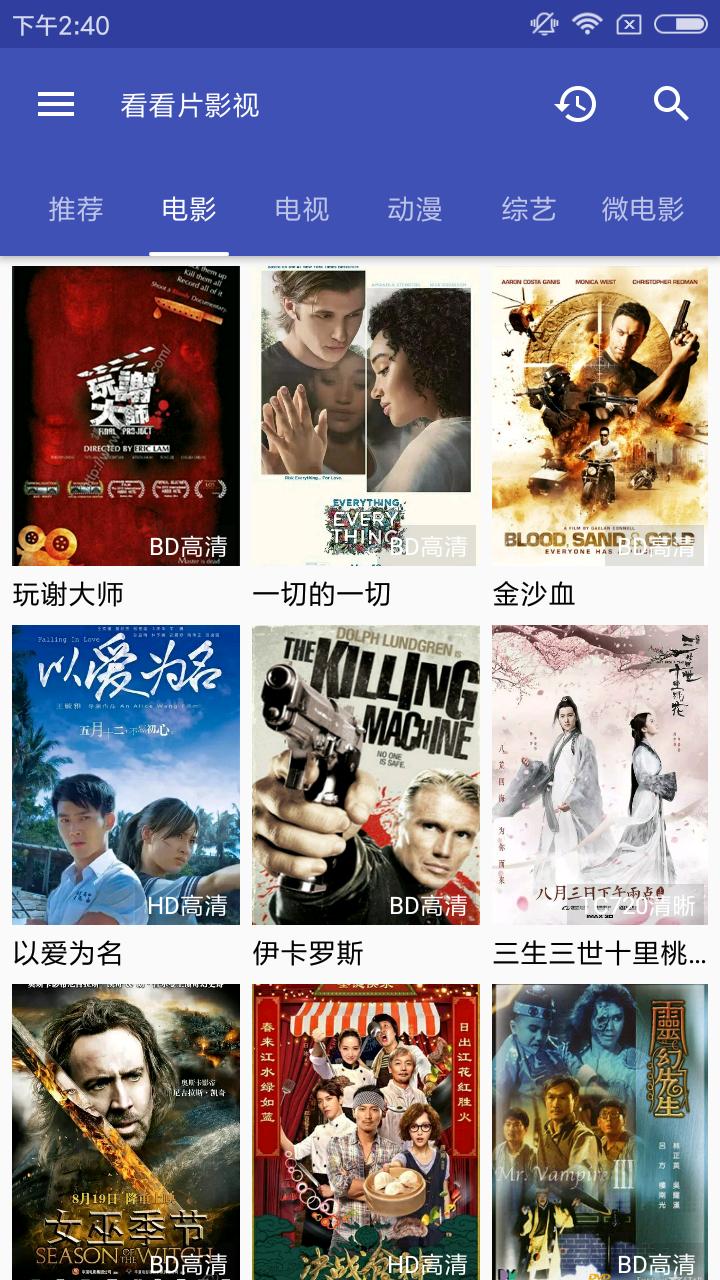Open viewing history
720x1280 pixels.
pos(575,103)
